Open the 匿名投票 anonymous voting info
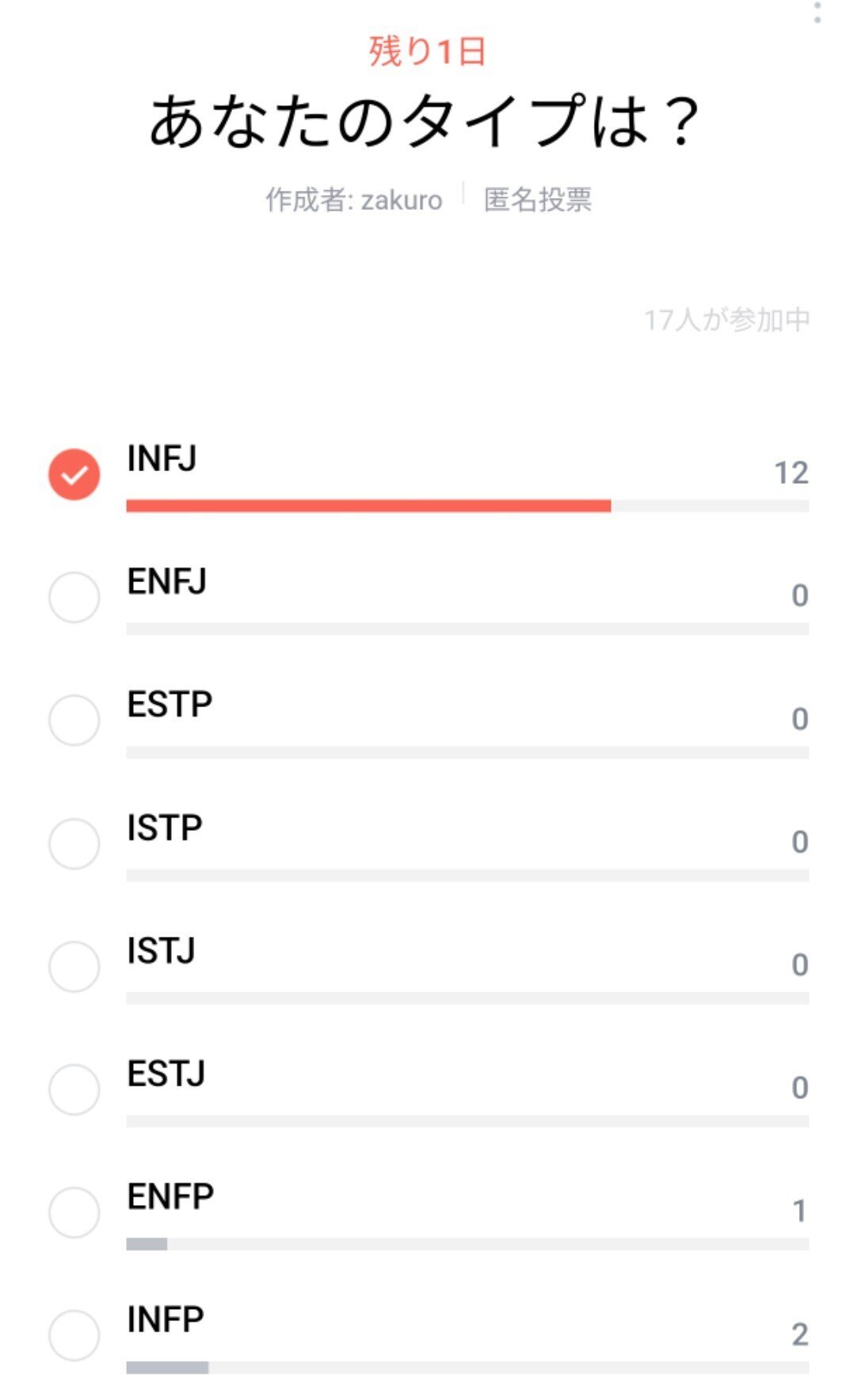Image resolution: width=857 pixels, height=1400 pixels. click(539, 200)
